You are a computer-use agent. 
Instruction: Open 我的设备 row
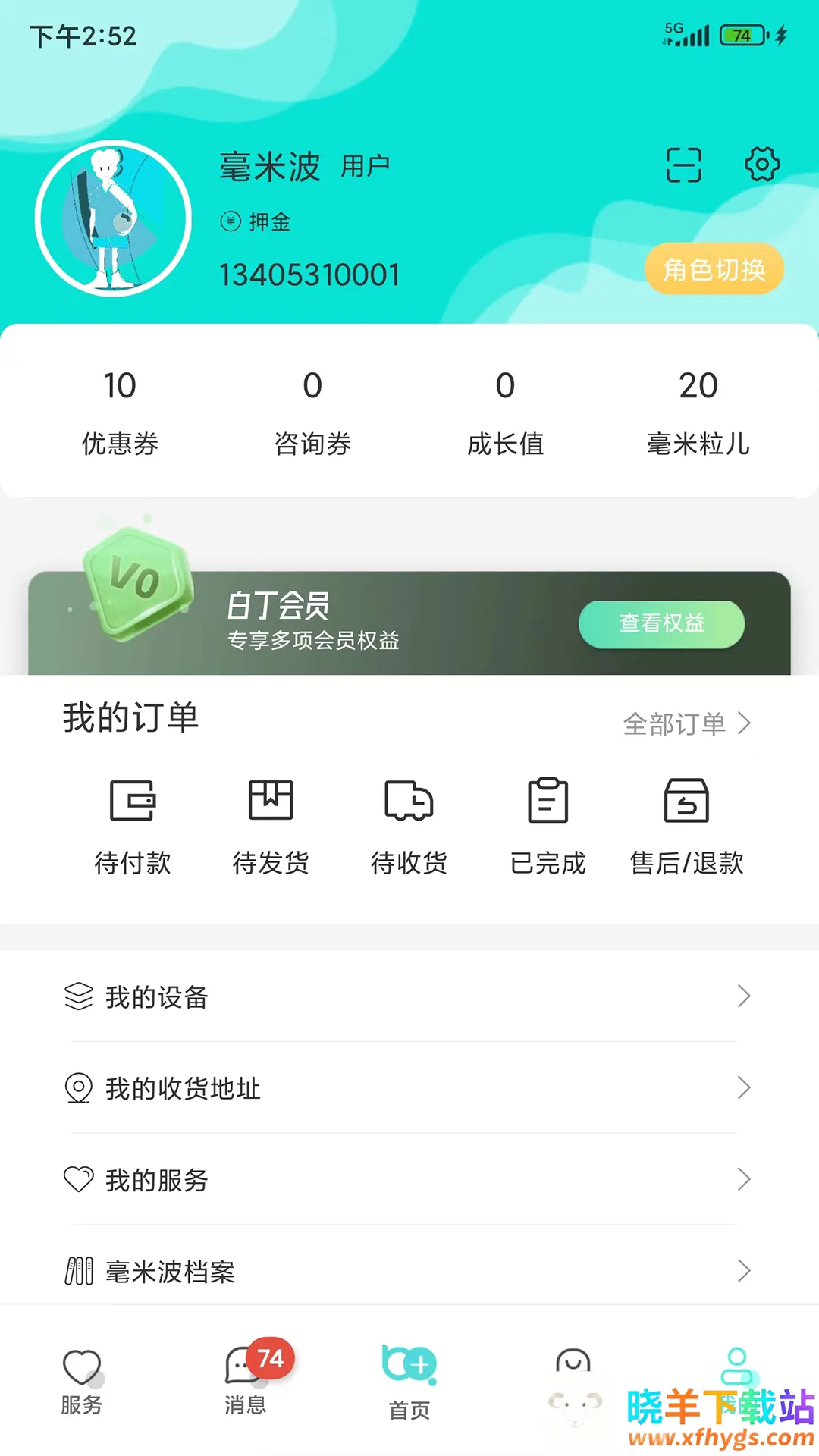409,996
